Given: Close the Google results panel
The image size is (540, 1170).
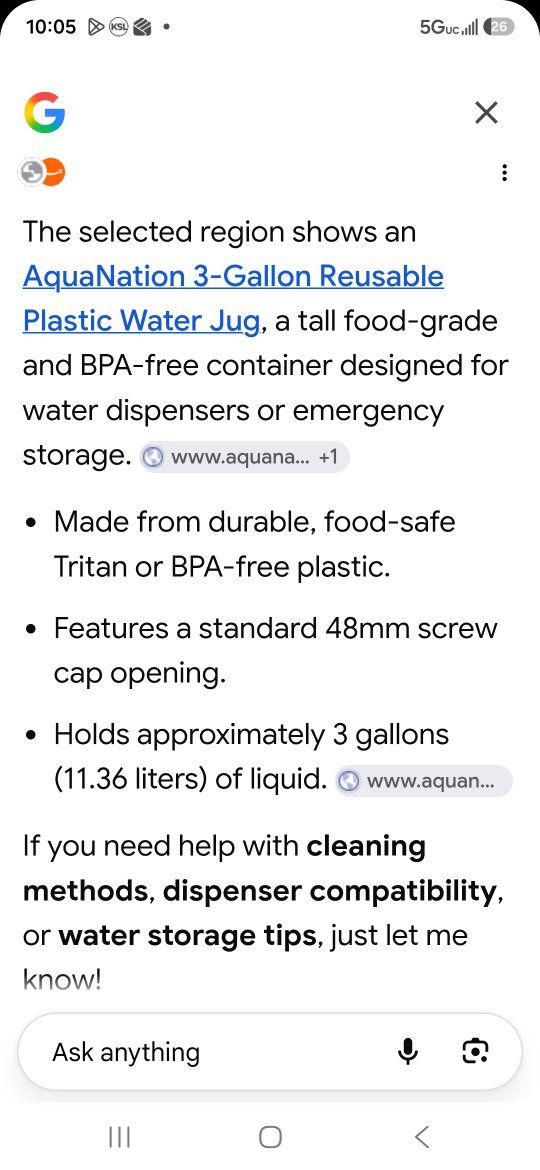Looking at the screenshot, I should point(486,113).
